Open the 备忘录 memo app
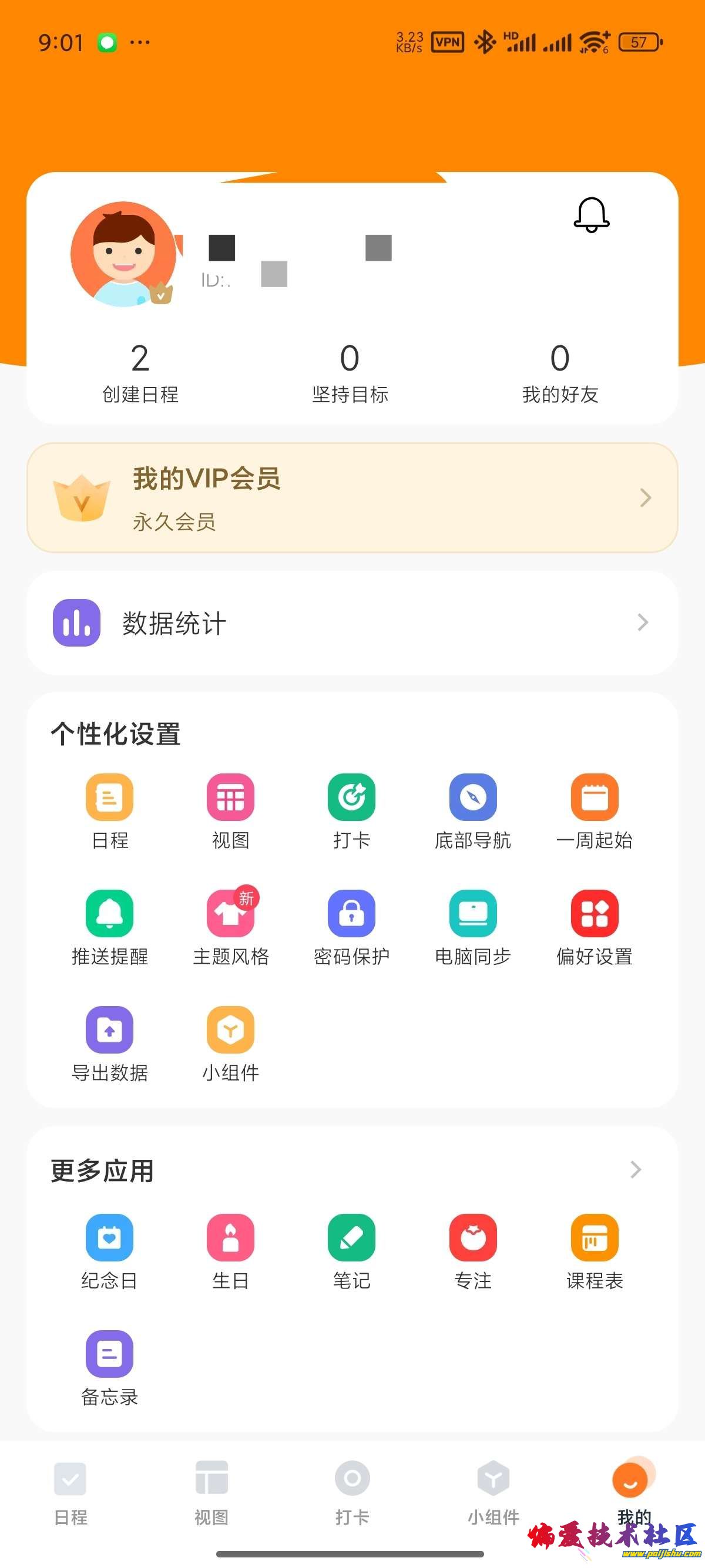Screen dimensions: 705x1568 point(110,1354)
